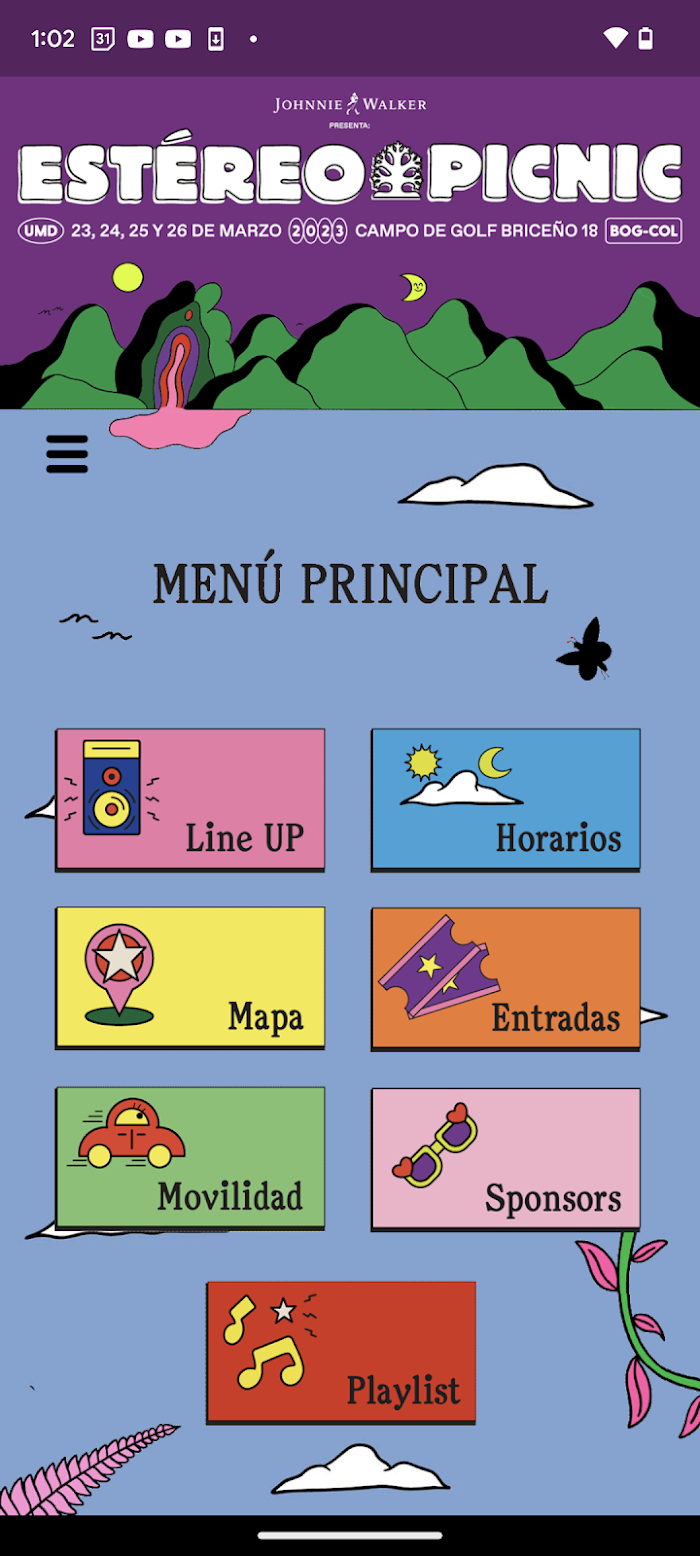View the Horarios schedule

(506, 799)
